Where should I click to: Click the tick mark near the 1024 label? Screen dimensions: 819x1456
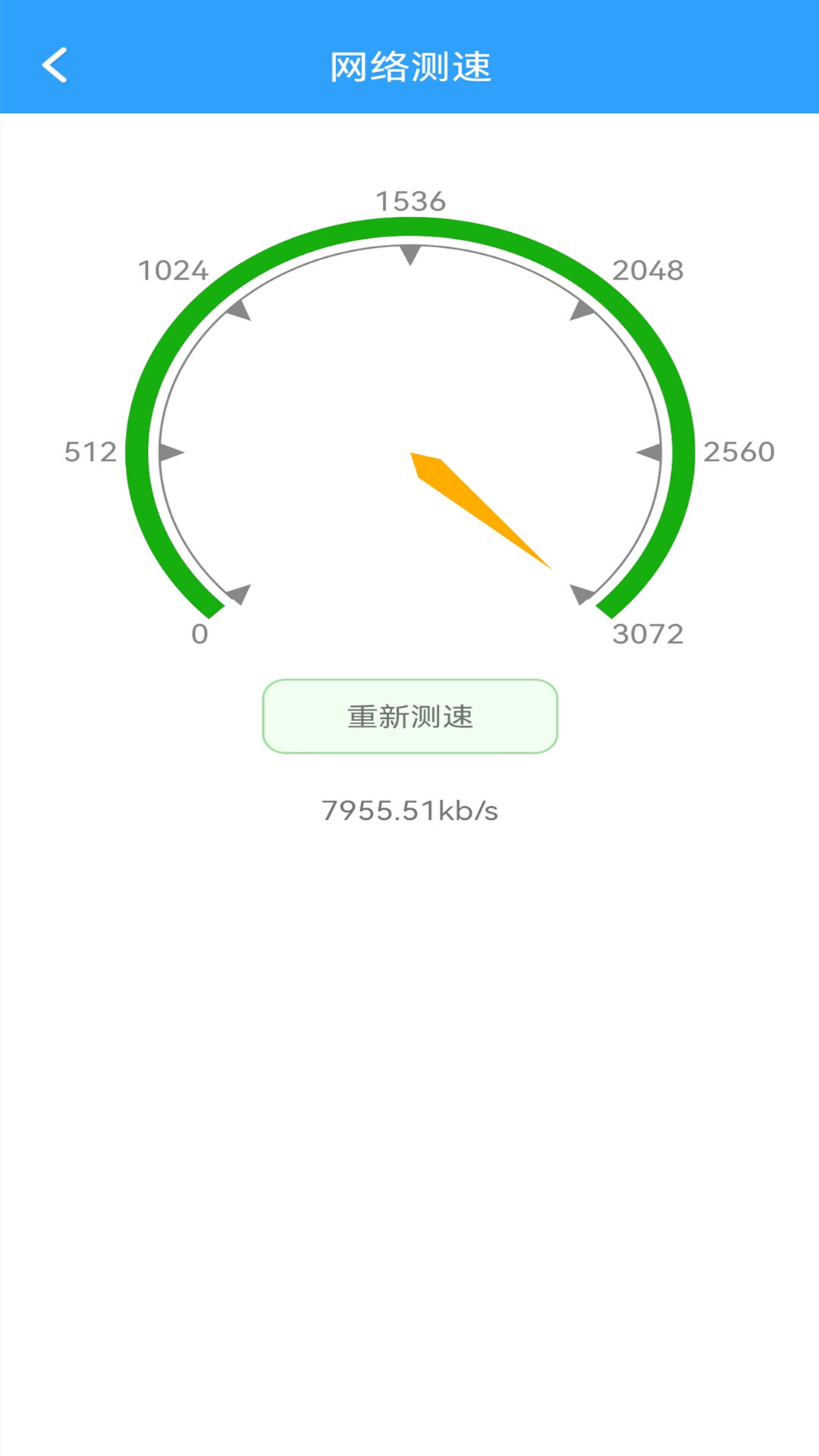pyautogui.click(x=239, y=309)
